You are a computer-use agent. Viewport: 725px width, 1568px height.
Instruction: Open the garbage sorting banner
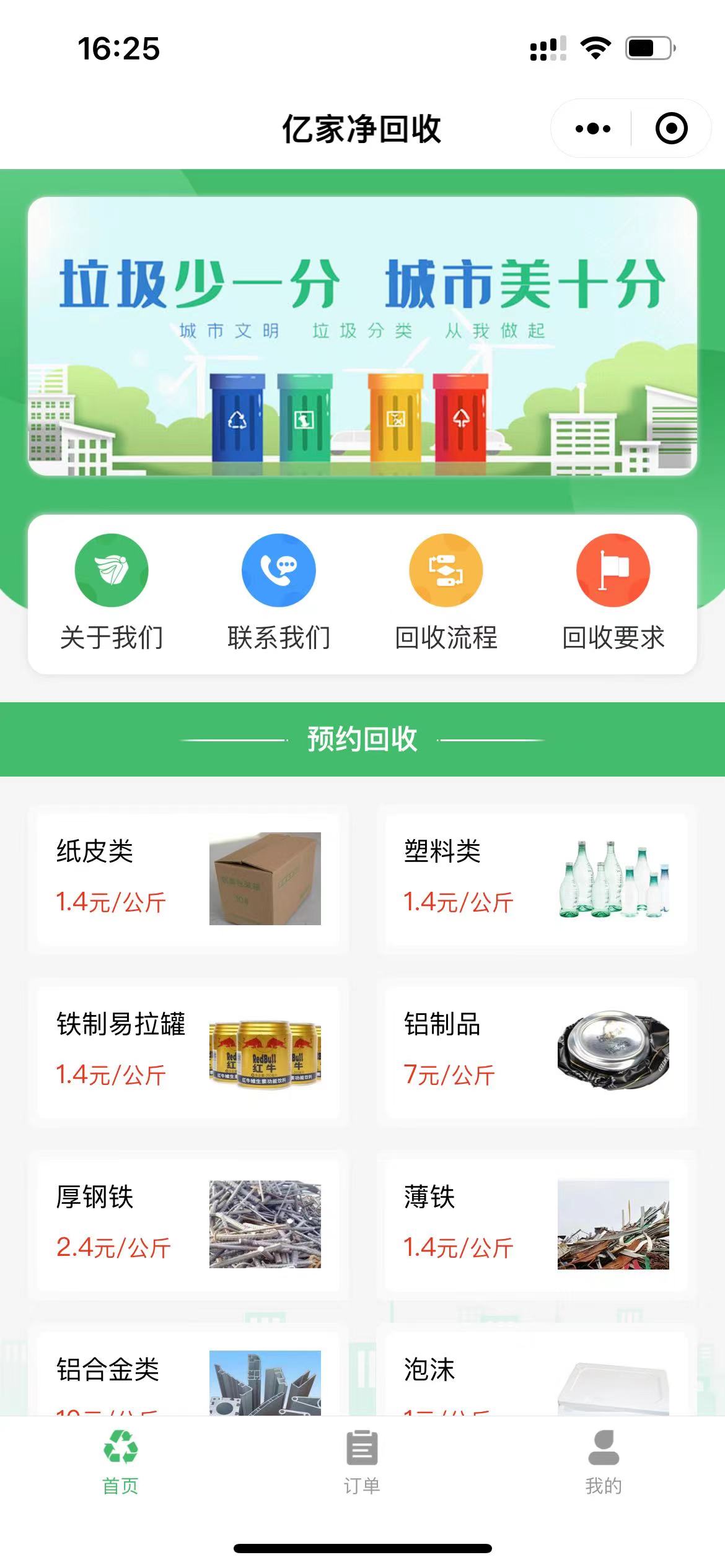coord(362,336)
